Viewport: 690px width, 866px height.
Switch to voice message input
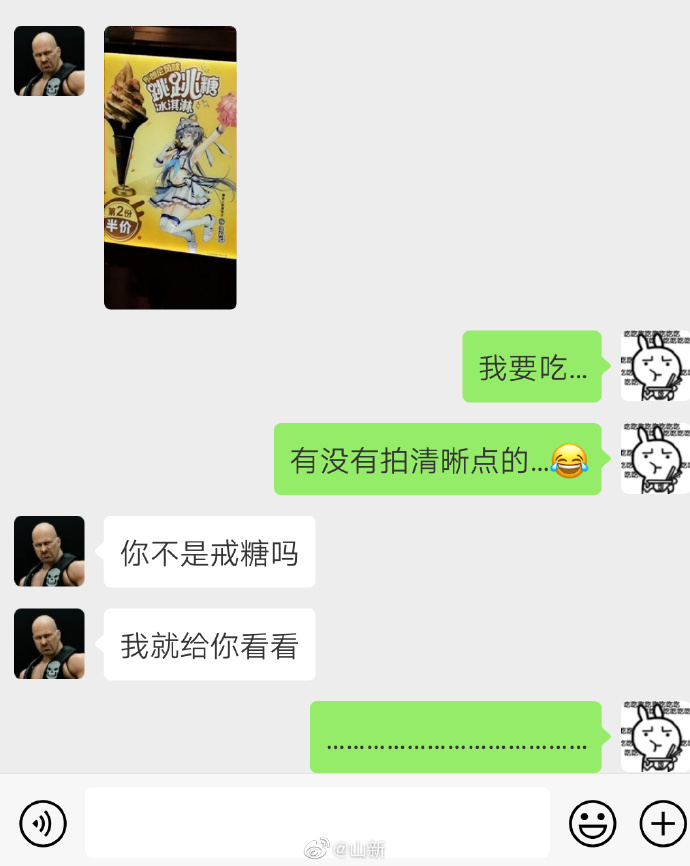pyautogui.click(x=43, y=824)
